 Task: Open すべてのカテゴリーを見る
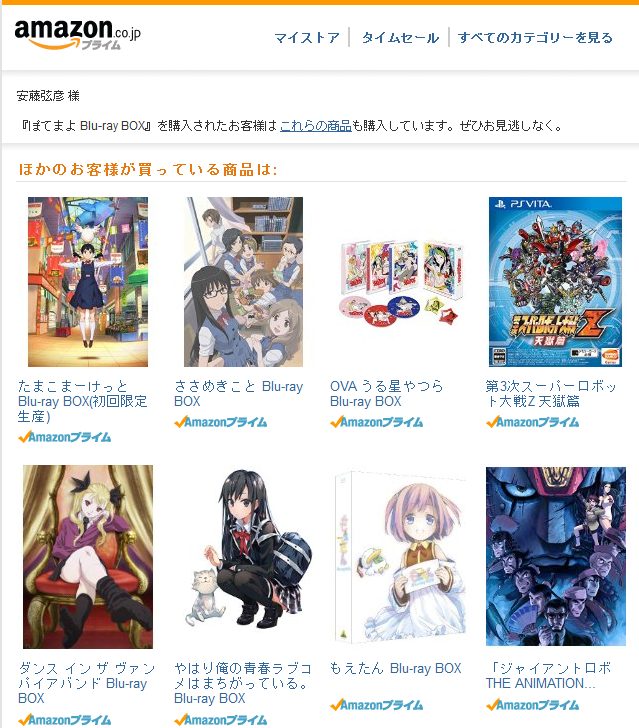tap(535, 38)
